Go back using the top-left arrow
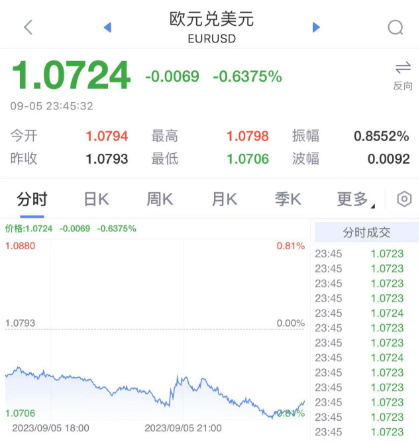 [29, 27]
